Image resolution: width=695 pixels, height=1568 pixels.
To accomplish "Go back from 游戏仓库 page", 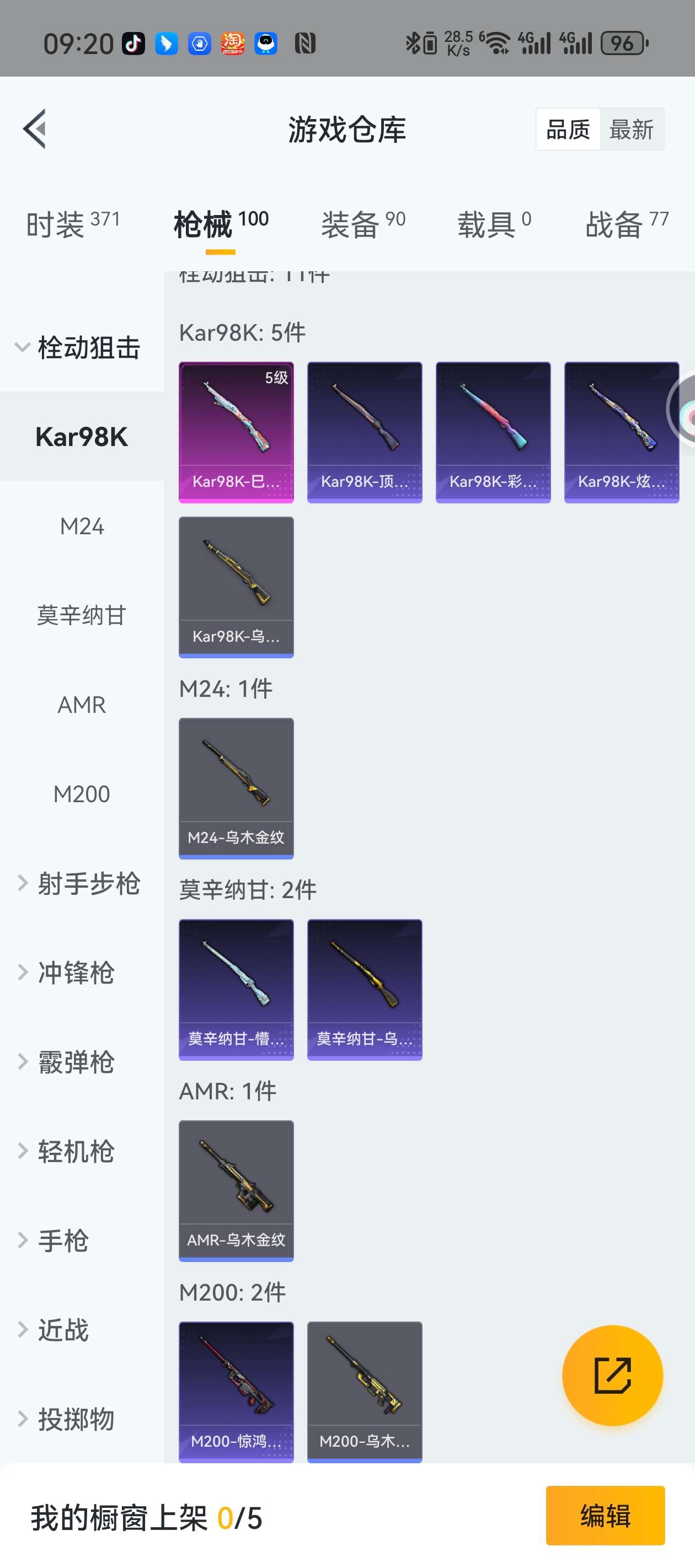I will click(35, 129).
